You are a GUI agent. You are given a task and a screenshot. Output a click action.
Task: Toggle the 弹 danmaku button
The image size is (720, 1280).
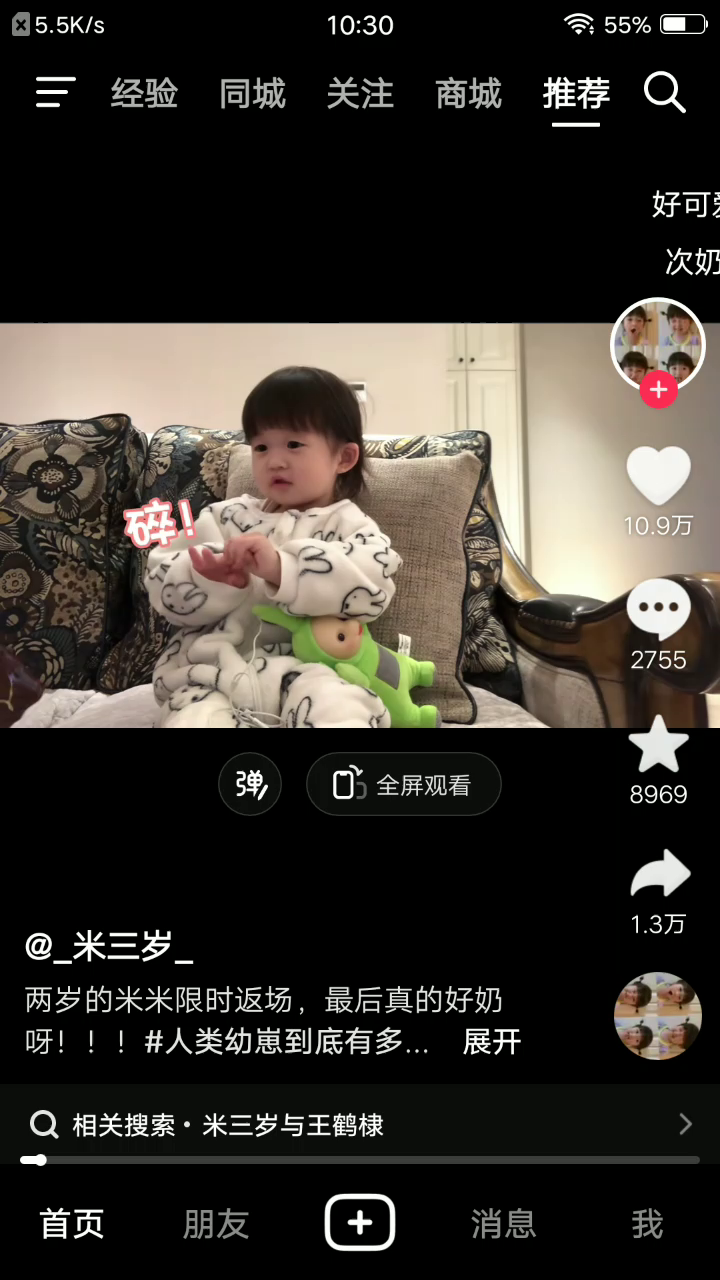click(x=250, y=785)
